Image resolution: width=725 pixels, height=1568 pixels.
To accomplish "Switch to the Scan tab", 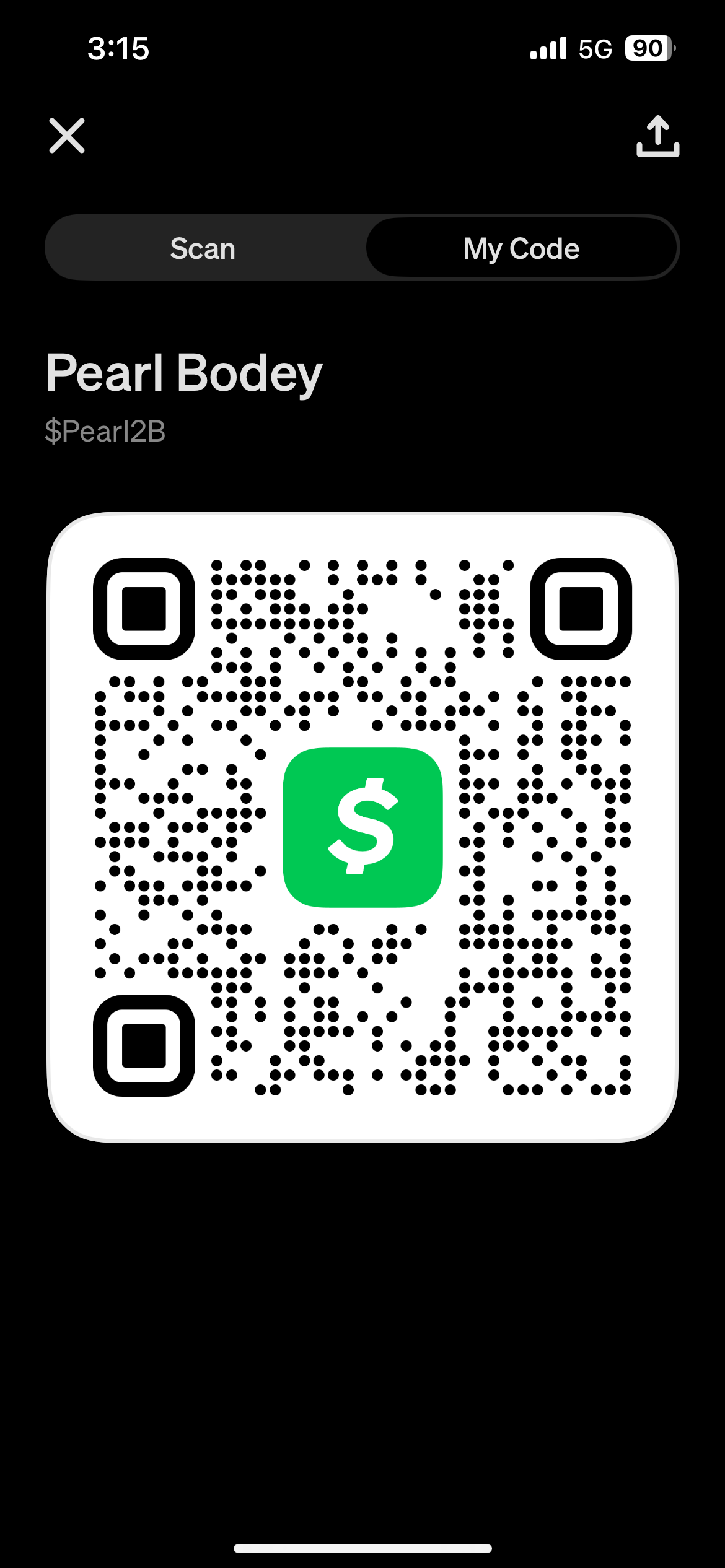I will pyautogui.click(x=203, y=248).
